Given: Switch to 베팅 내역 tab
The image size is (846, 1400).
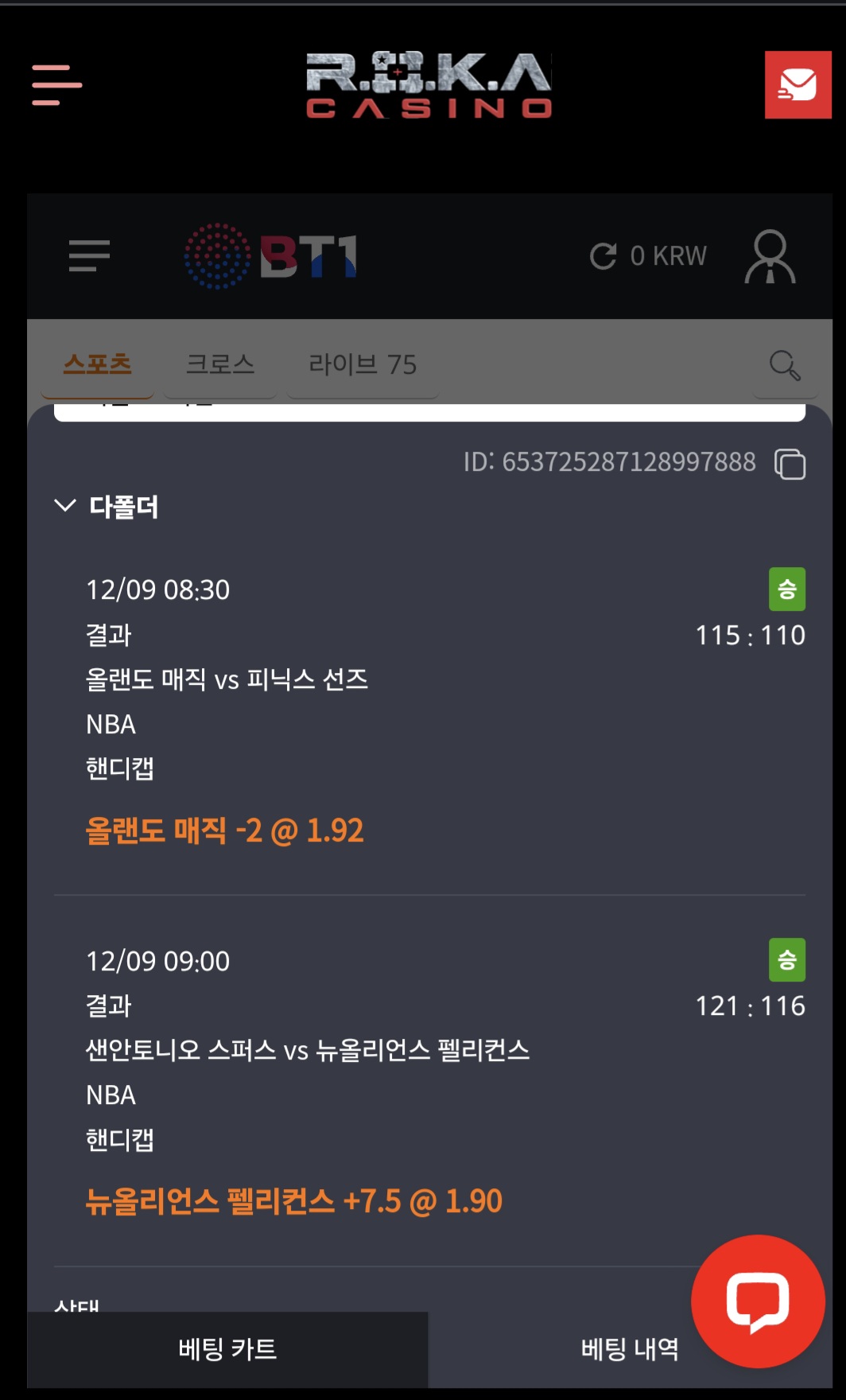Looking at the screenshot, I should coord(630,1350).
